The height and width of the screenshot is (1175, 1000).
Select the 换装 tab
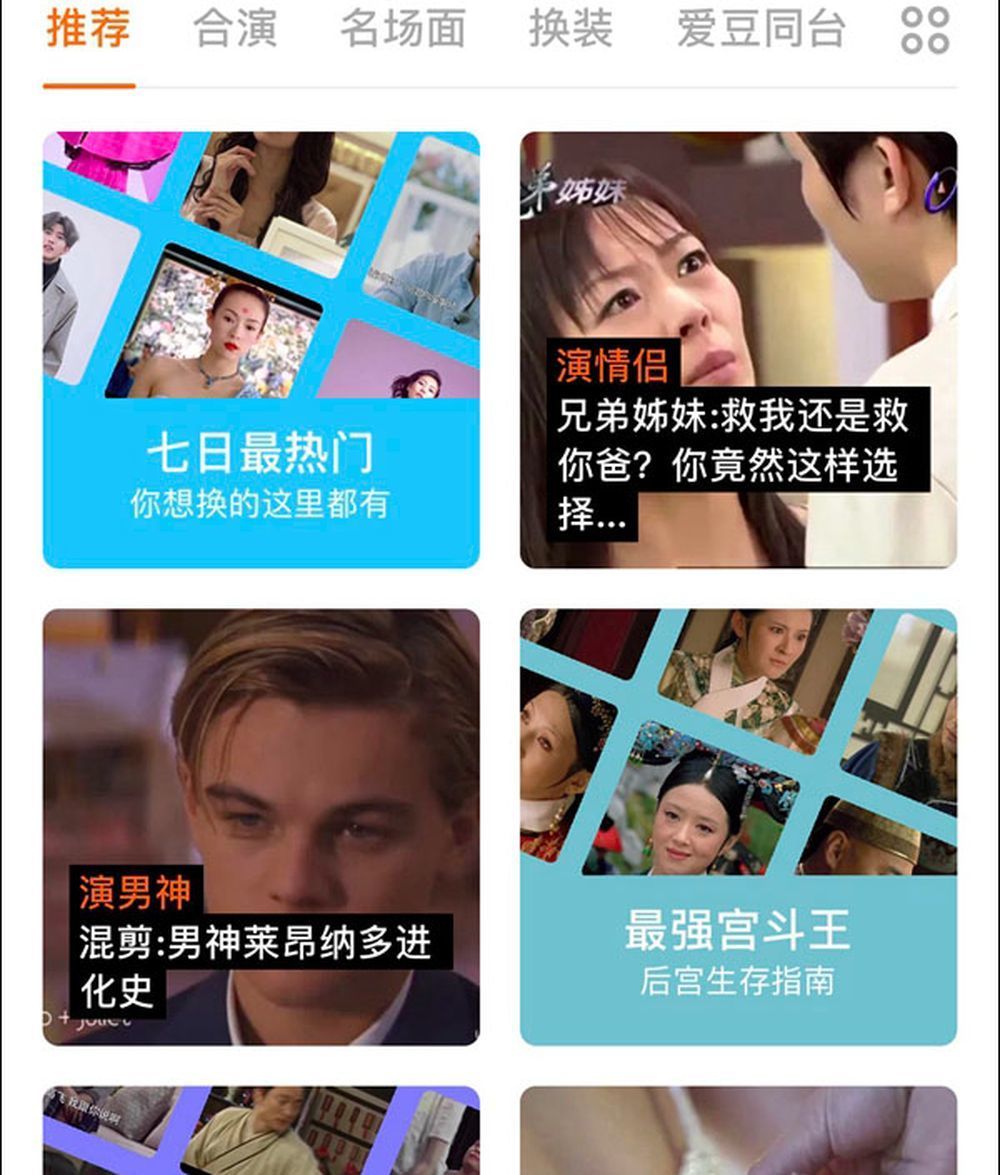570,29
